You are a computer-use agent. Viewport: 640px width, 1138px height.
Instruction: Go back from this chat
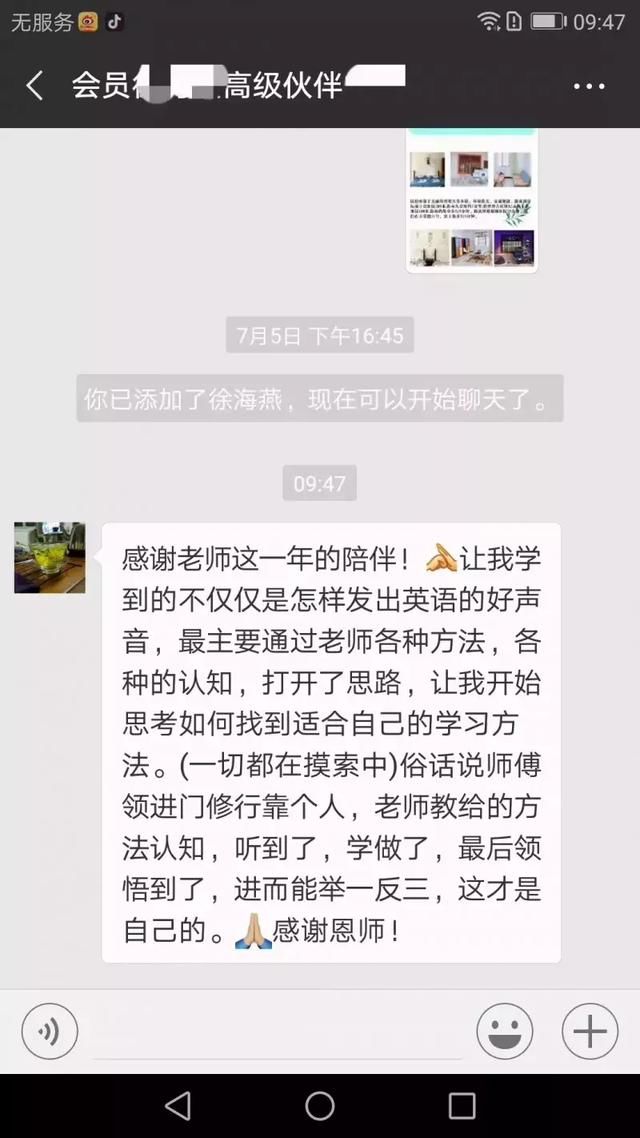click(35, 86)
